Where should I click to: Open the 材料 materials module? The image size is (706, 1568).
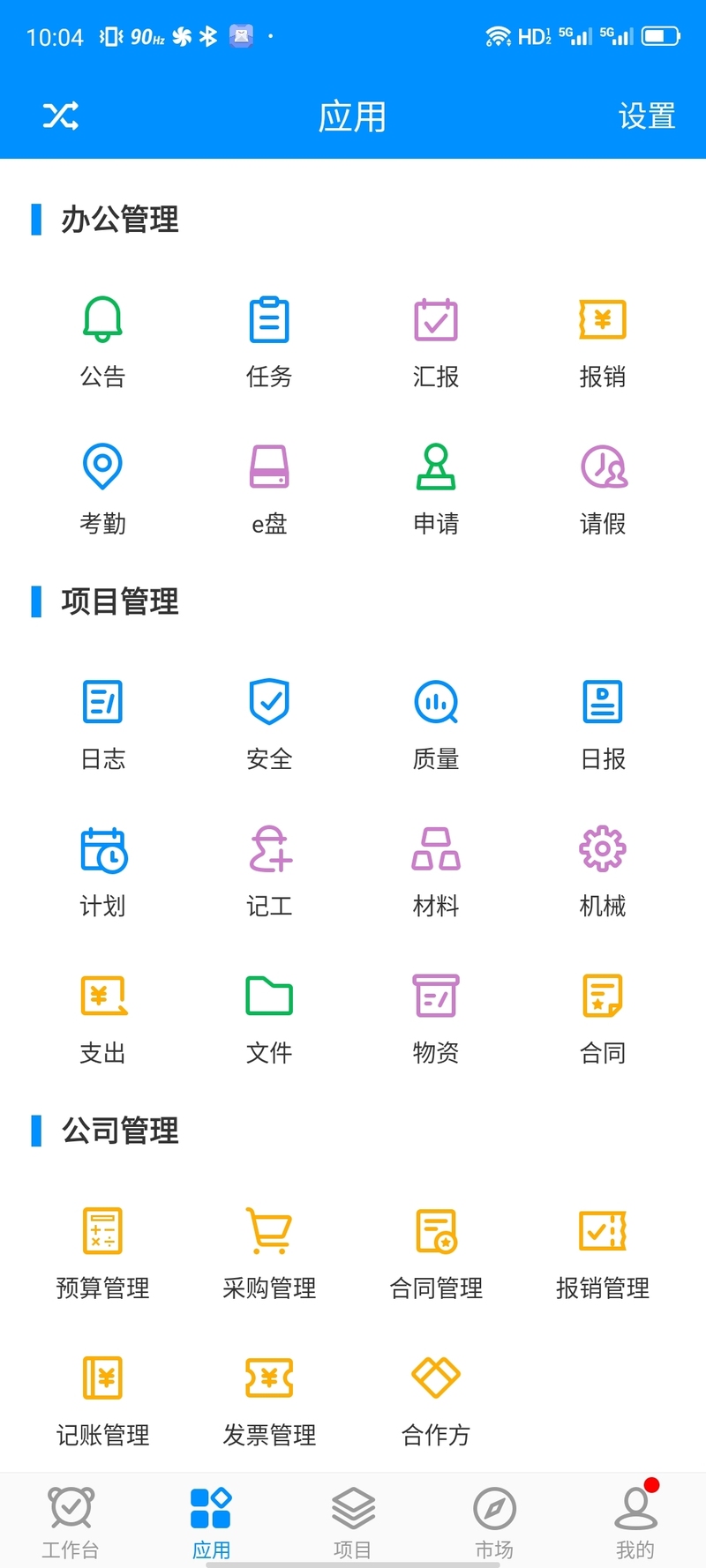click(x=436, y=871)
